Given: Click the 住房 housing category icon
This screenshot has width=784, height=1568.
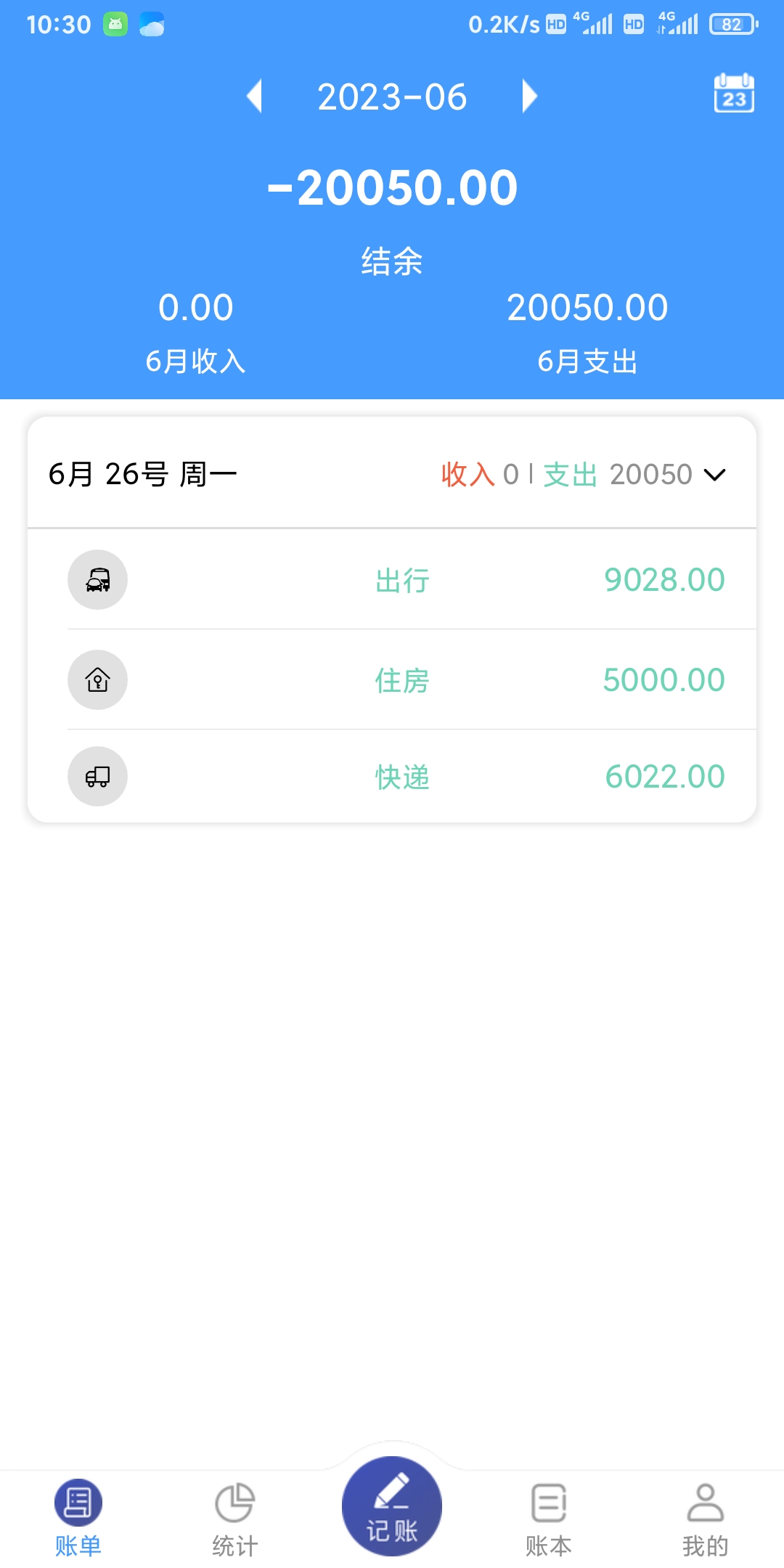Looking at the screenshot, I should point(97,679).
